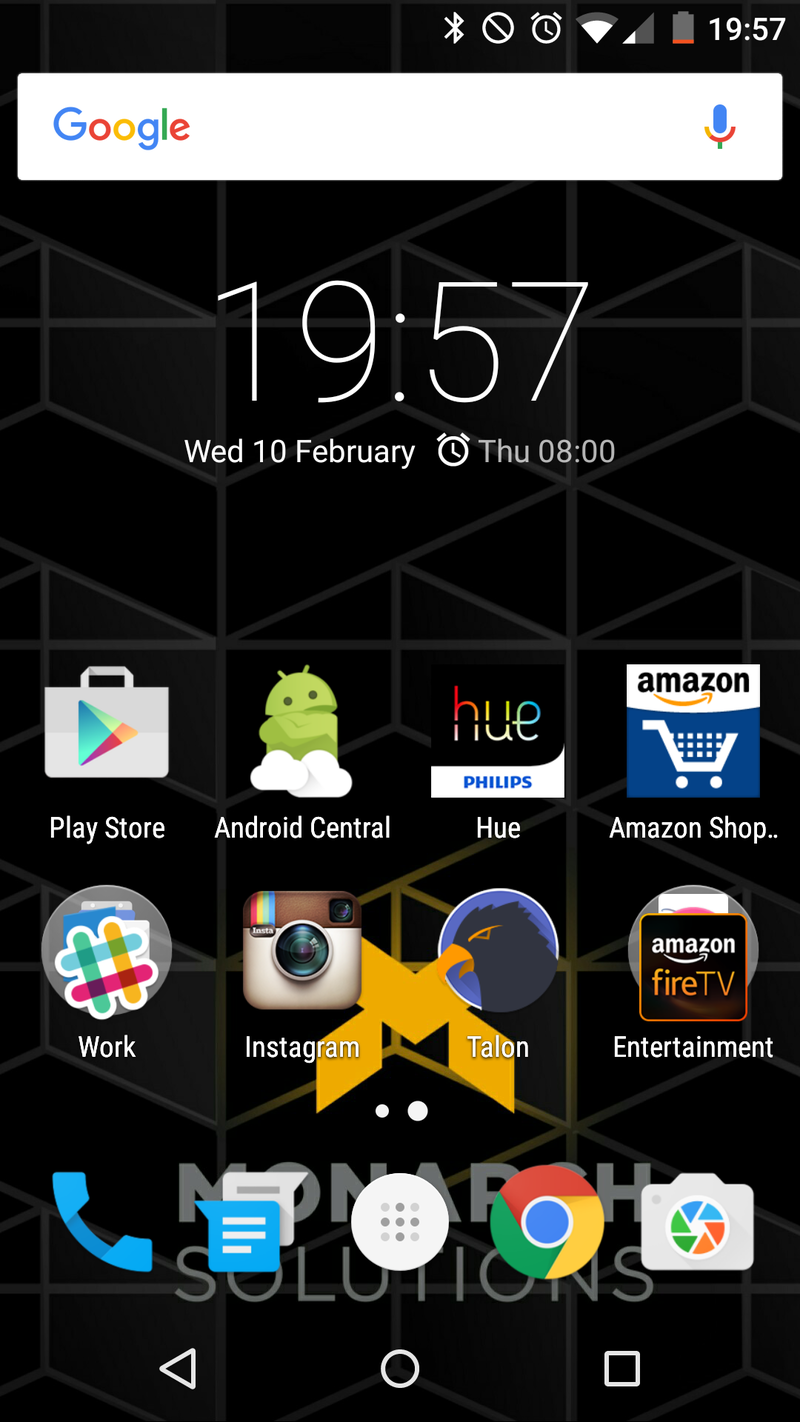Image resolution: width=800 pixels, height=1422 pixels.
Task: Tap the clock widget showing 19:57
Action: tap(400, 340)
